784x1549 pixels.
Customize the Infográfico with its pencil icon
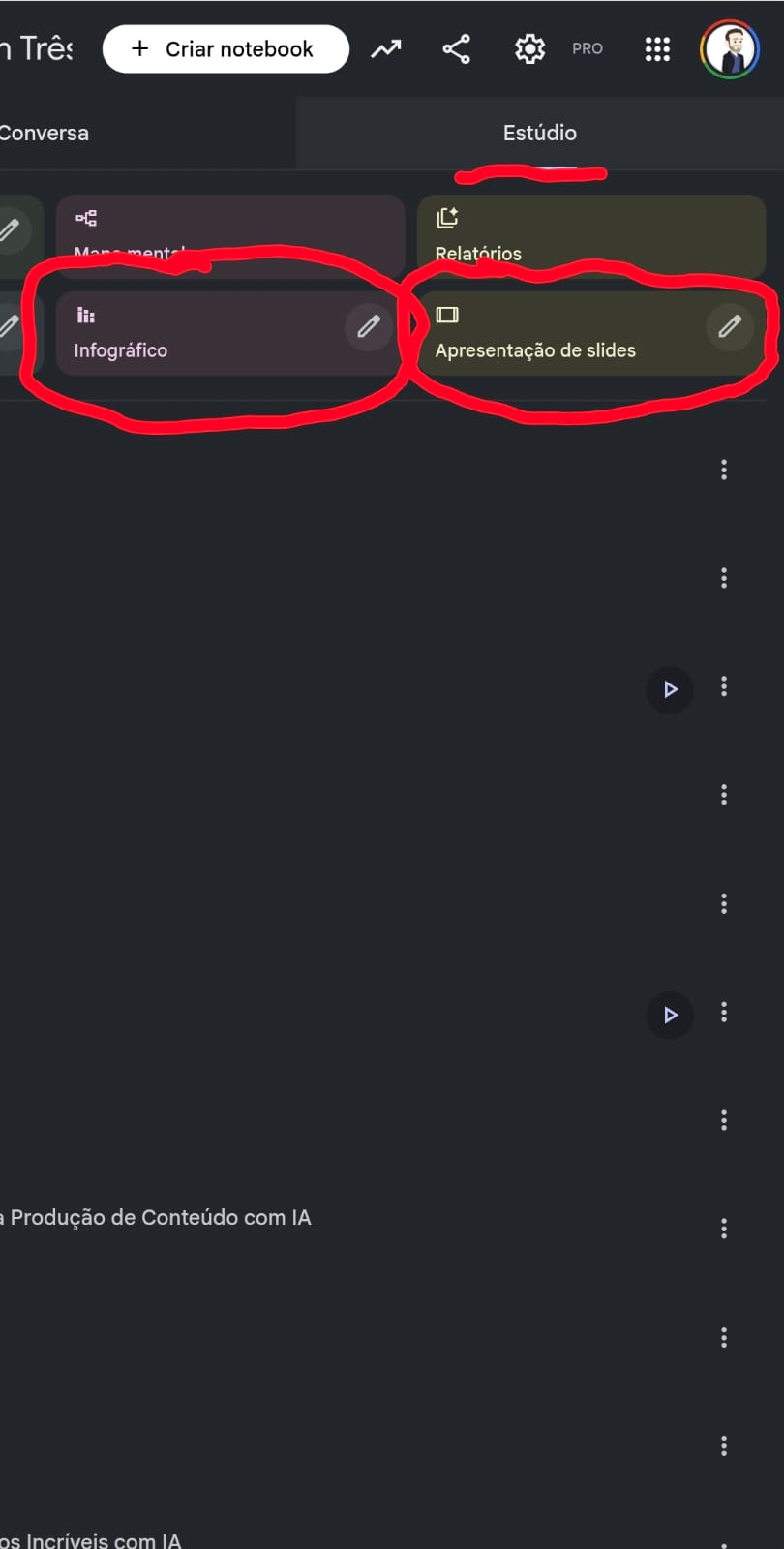[369, 326]
